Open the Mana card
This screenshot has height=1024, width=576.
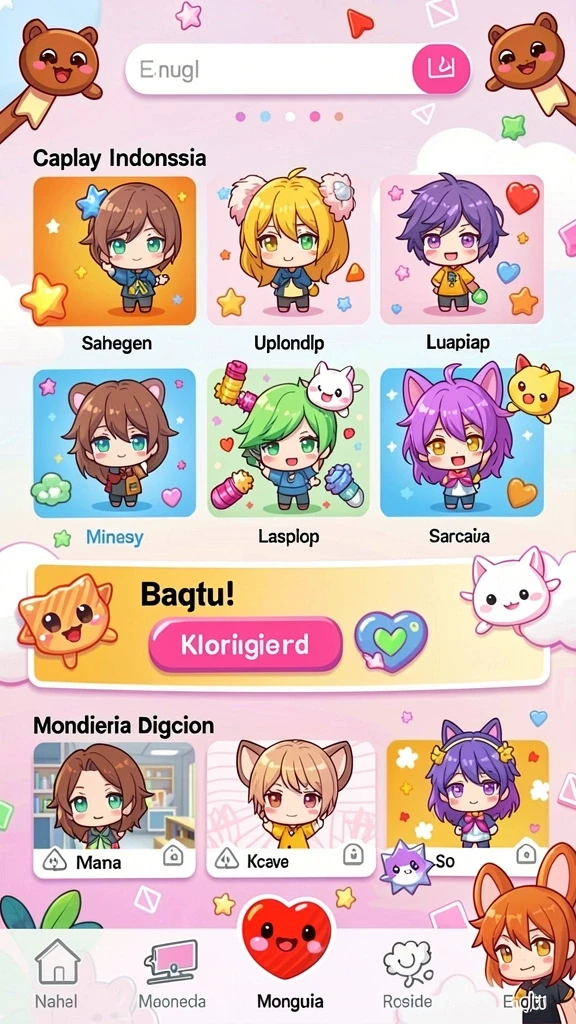(114, 809)
